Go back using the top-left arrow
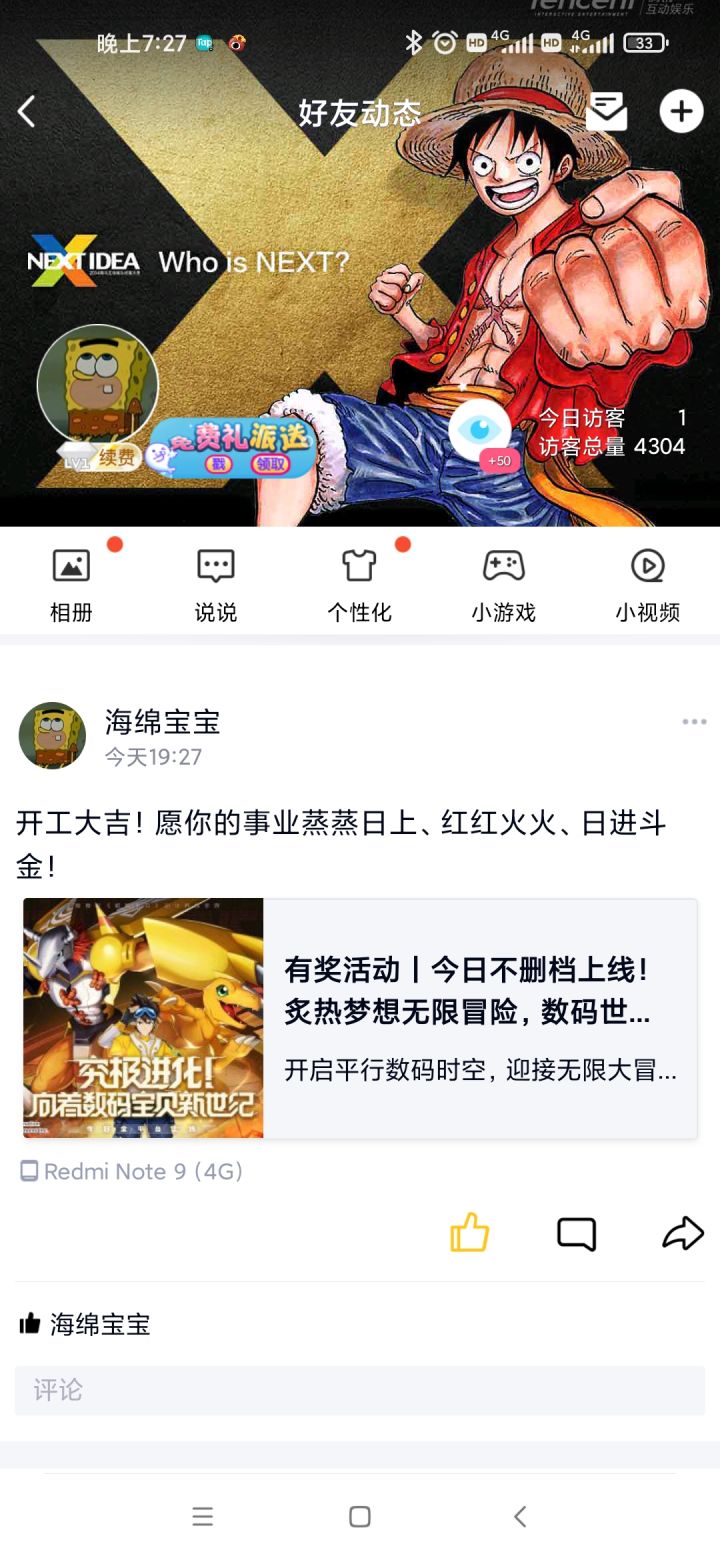Image resolution: width=720 pixels, height=1560 pixels. [27, 112]
